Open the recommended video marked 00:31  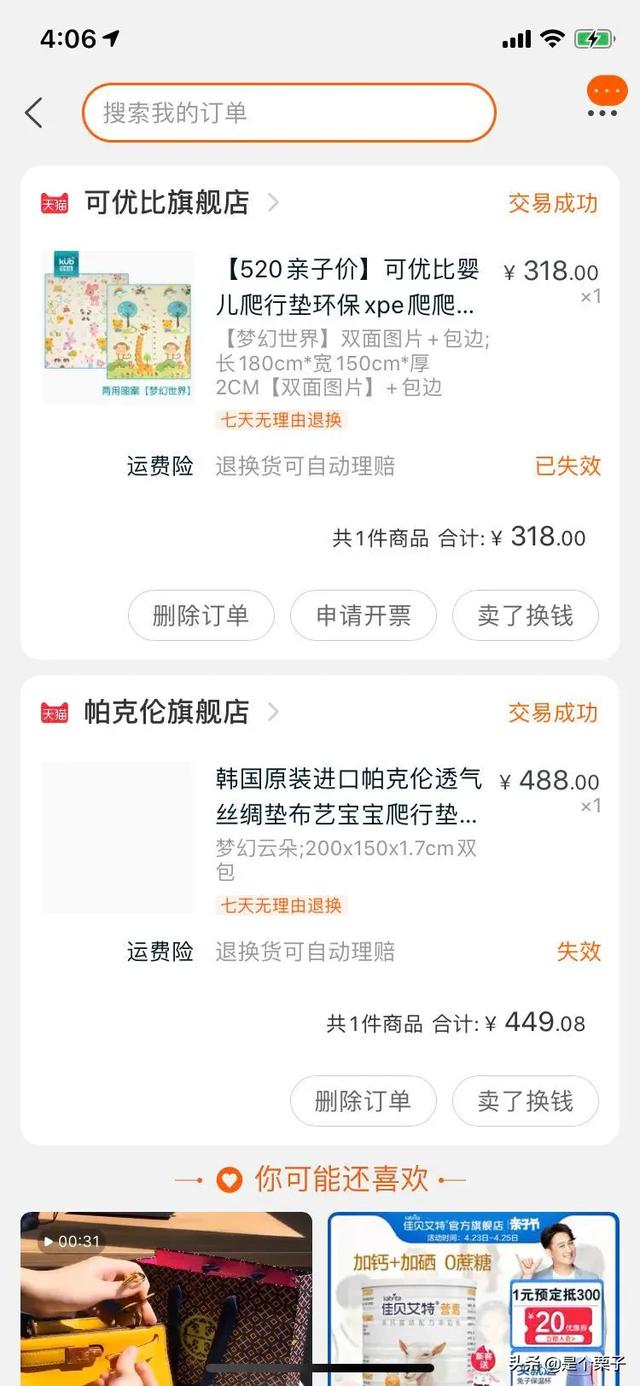167,1298
